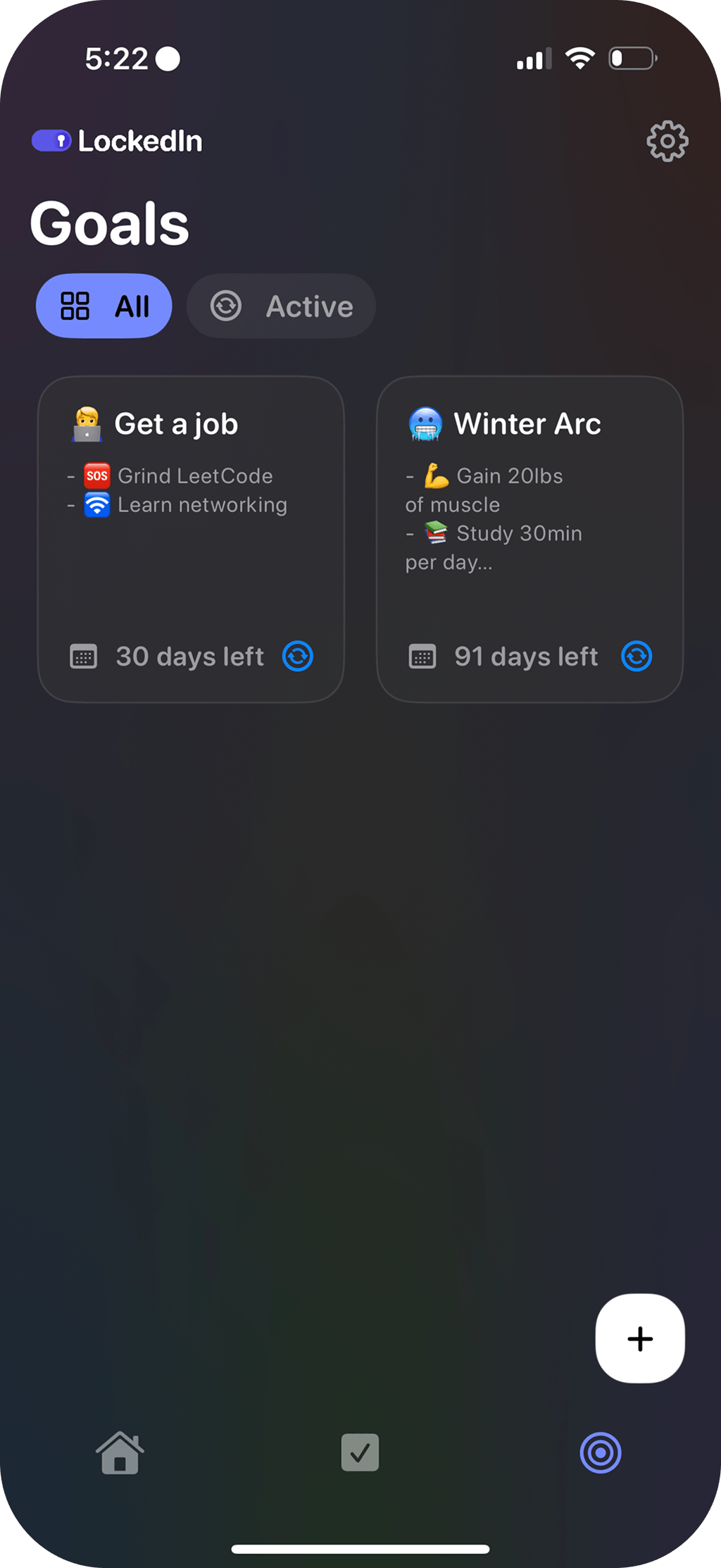Image resolution: width=721 pixels, height=1568 pixels.
Task: Tap the sync icon on the Winter Arc card
Action: pyautogui.click(x=636, y=657)
